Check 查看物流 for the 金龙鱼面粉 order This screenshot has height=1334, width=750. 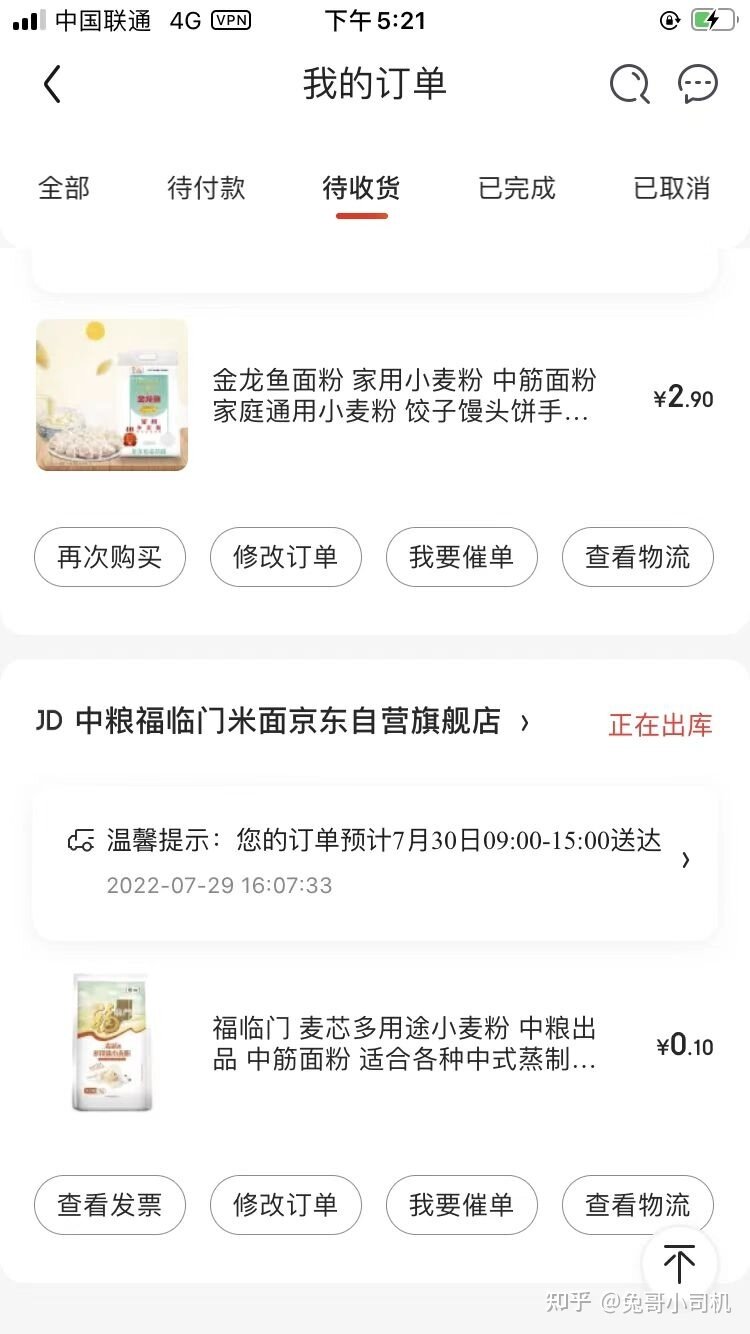coord(637,557)
